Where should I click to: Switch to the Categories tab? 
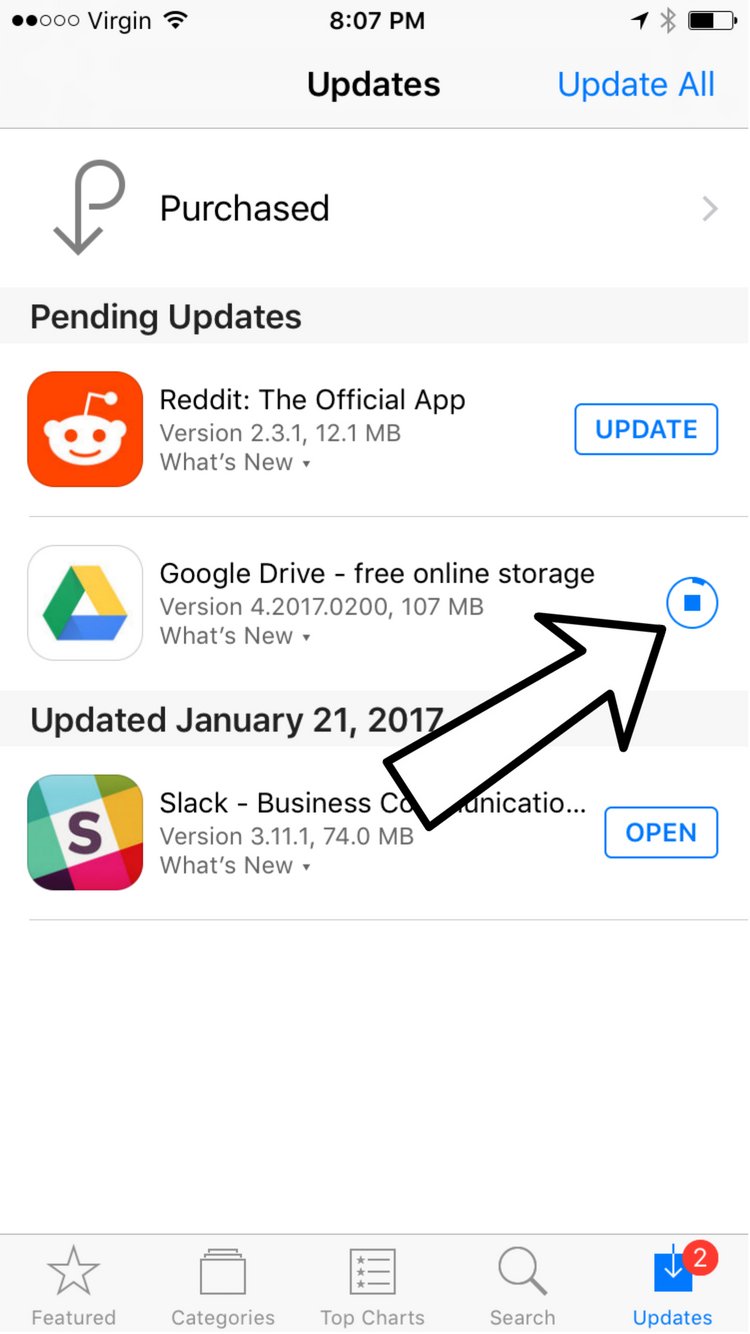[x=223, y=1285]
